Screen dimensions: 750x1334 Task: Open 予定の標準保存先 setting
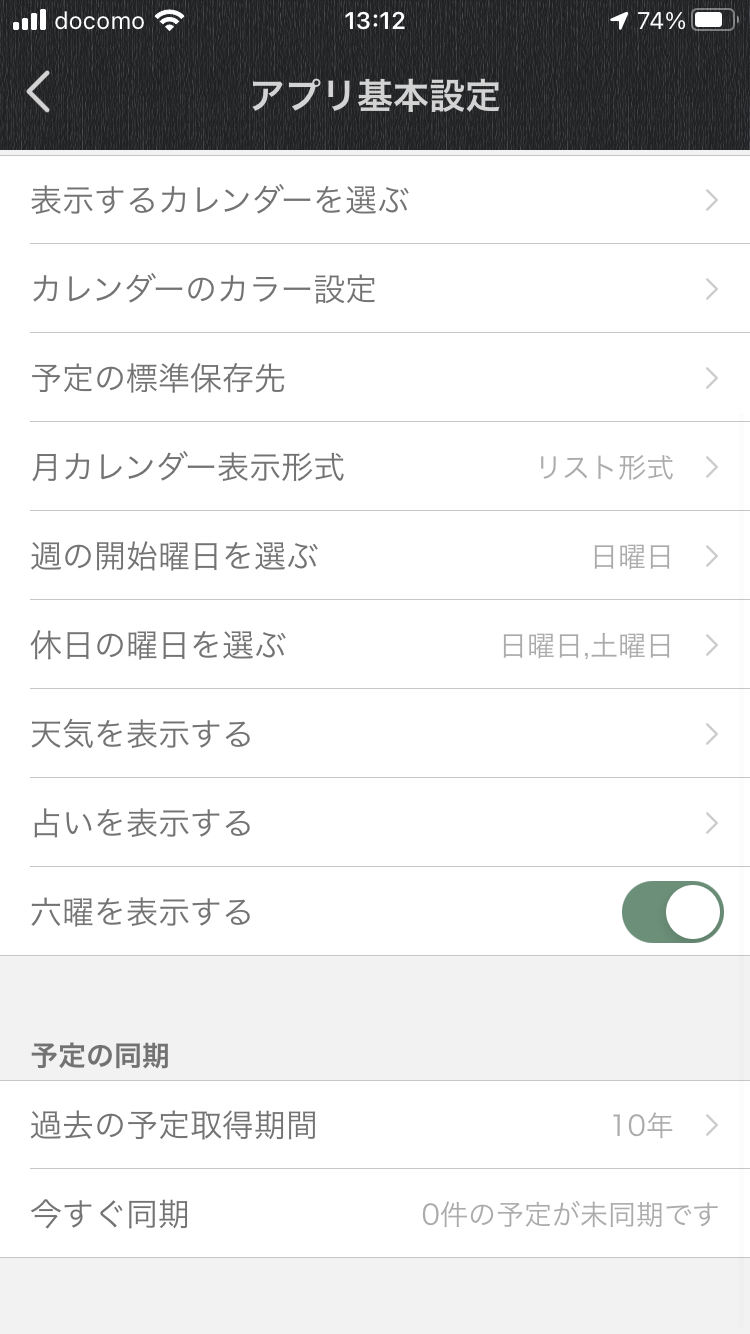coord(375,378)
